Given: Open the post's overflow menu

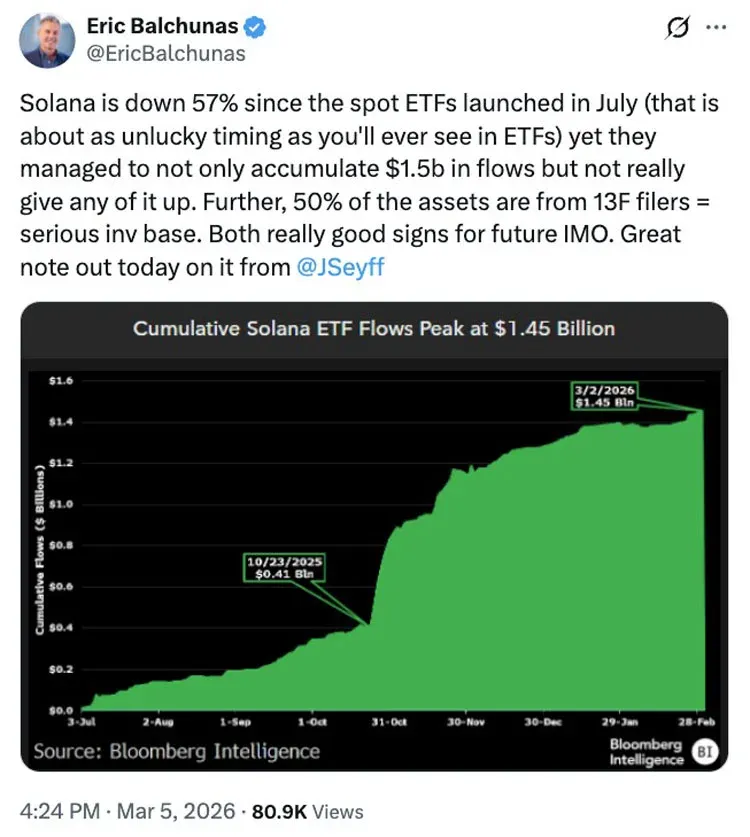Looking at the screenshot, I should pos(716,28).
